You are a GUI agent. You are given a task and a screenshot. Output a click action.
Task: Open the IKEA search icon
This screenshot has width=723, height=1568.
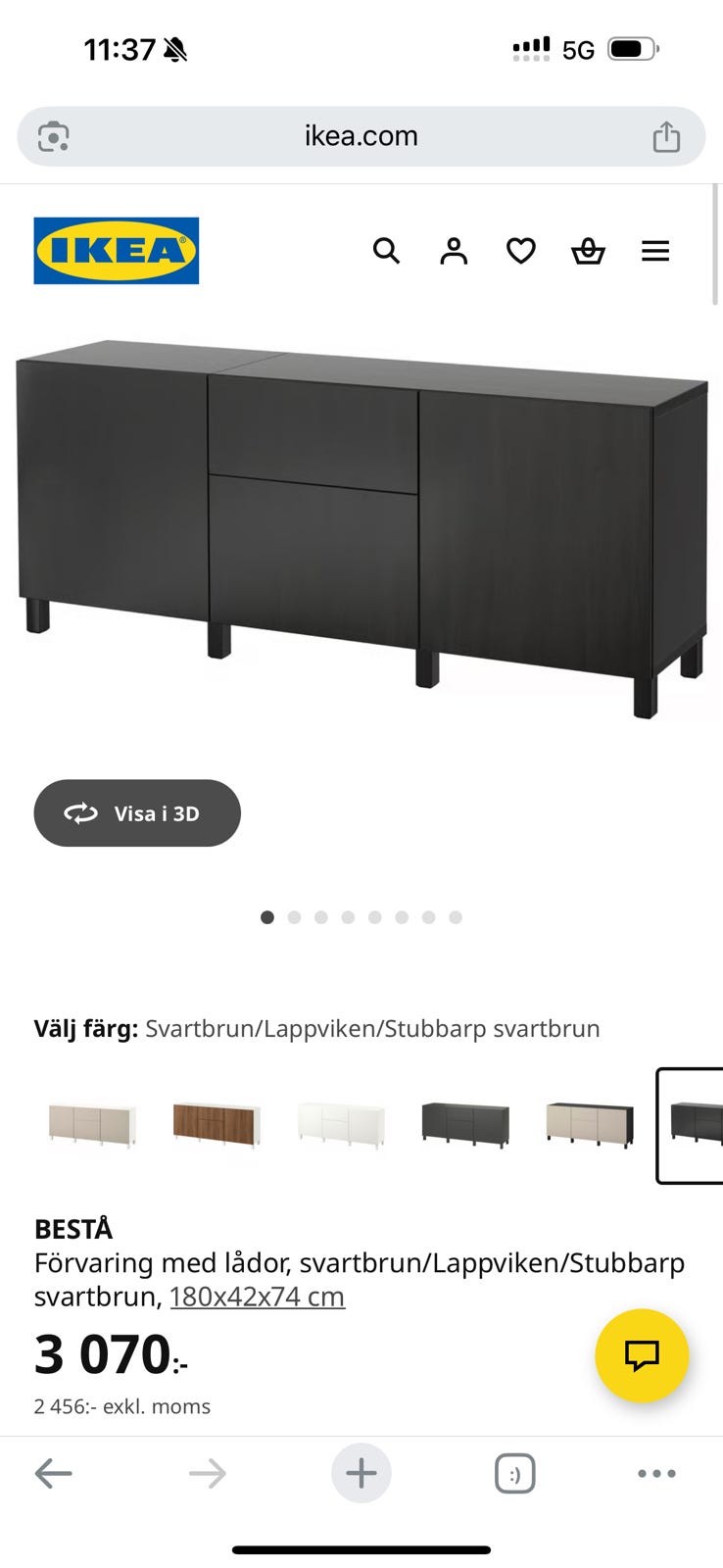click(x=386, y=251)
